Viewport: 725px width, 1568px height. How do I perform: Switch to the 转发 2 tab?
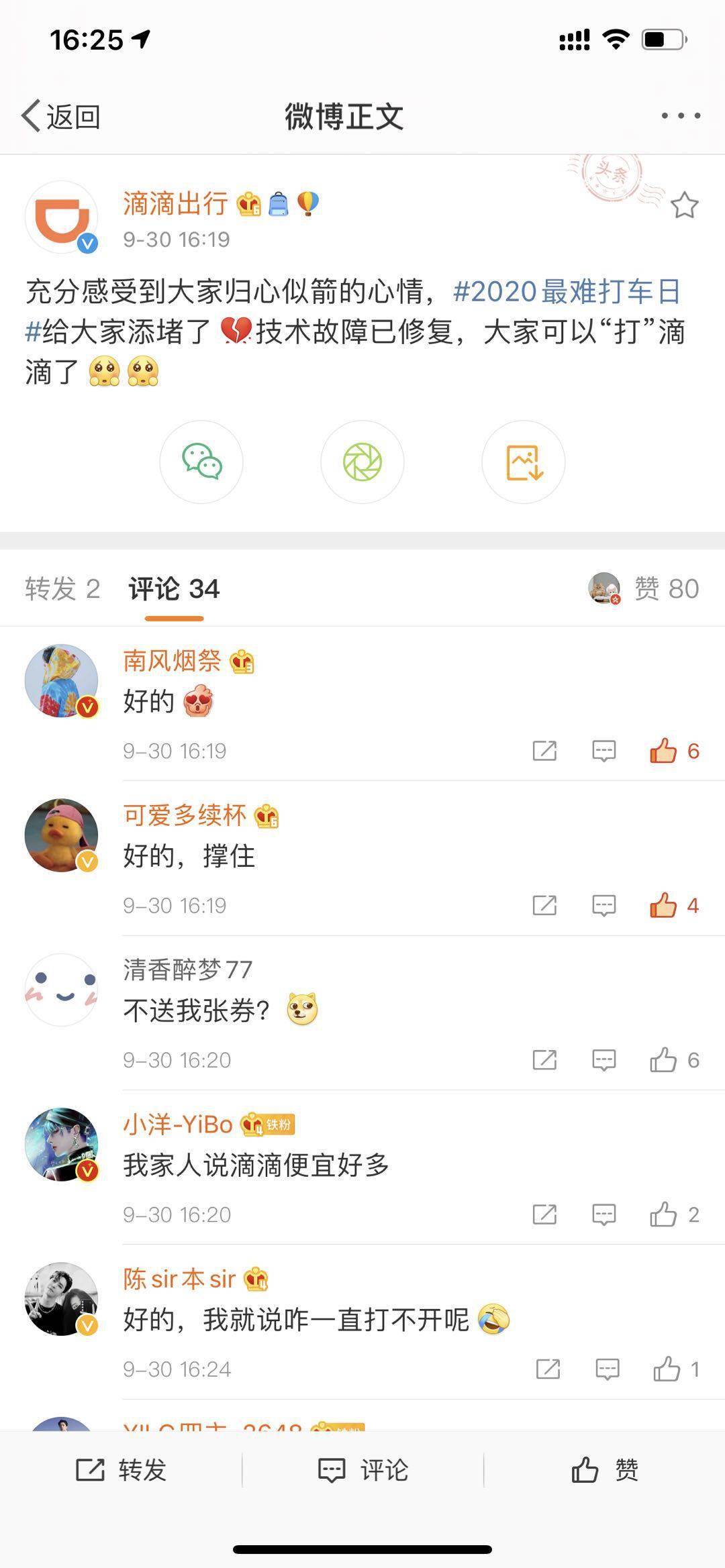point(62,589)
